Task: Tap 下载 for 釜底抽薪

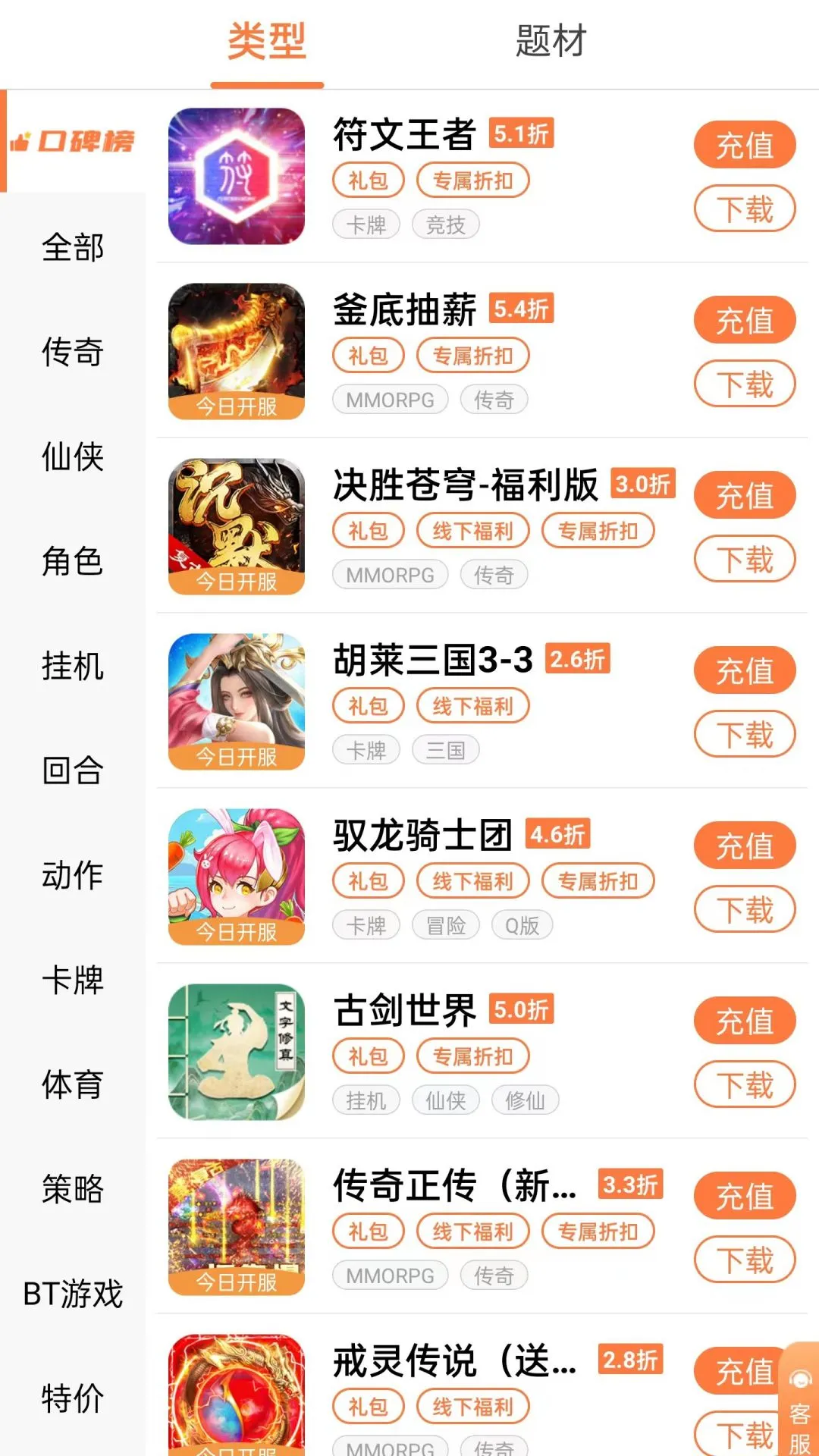Action: tap(744, 384)
